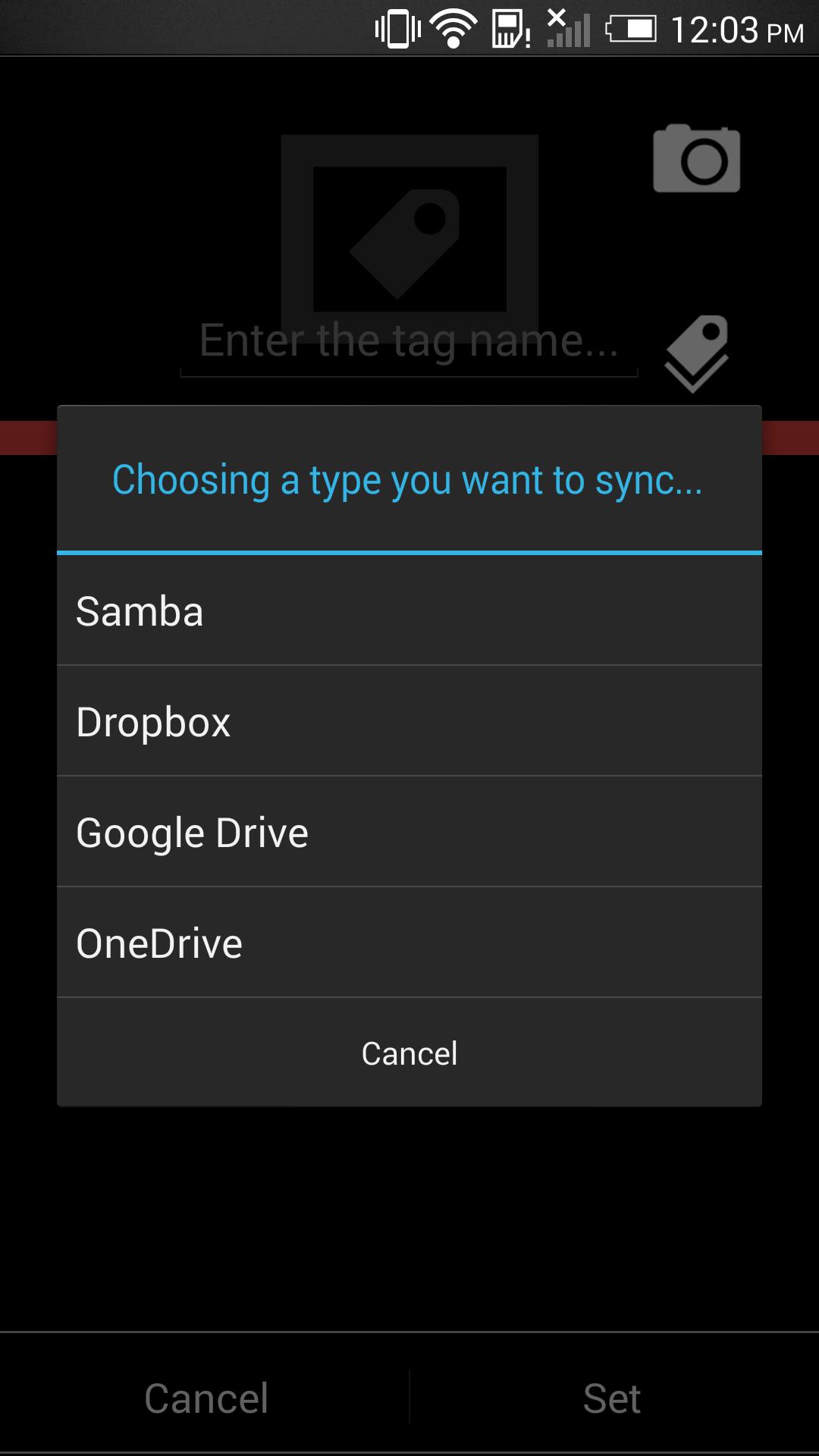The height and width of the screenshot is (1456, 819).
Task: Tap the SIM card icon in status bar
Action: pos(510,29)
